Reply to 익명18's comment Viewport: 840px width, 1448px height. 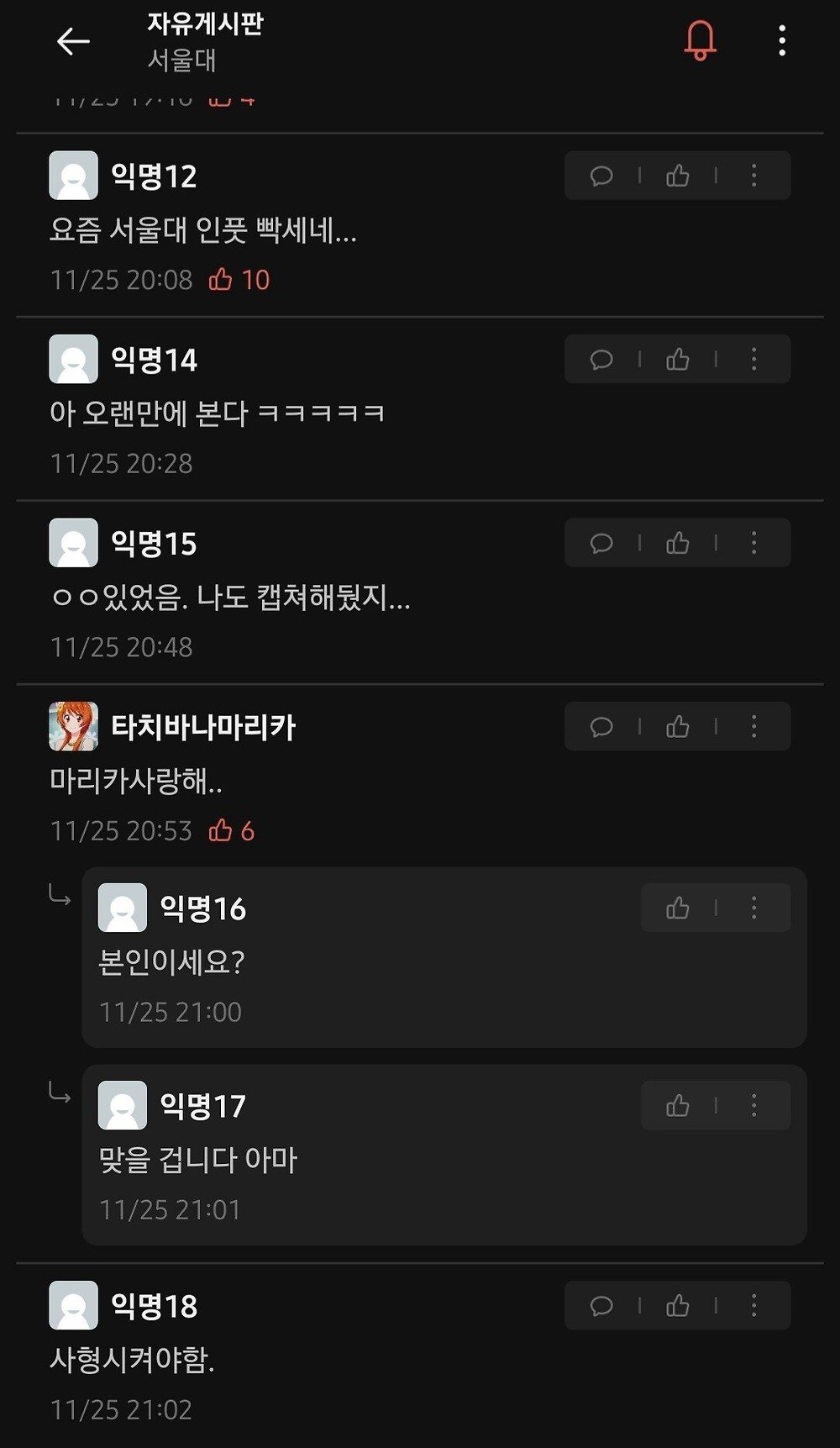[x=601, y=1305]
